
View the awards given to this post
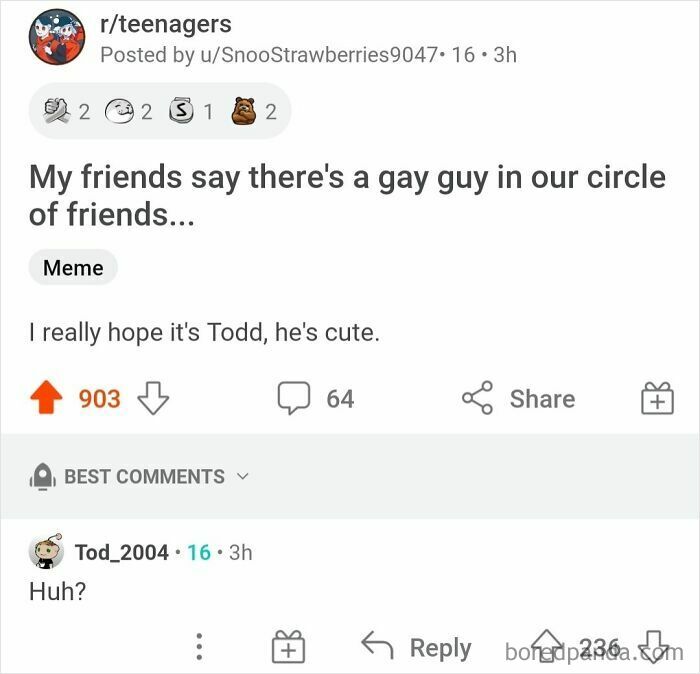pos(160,112)
